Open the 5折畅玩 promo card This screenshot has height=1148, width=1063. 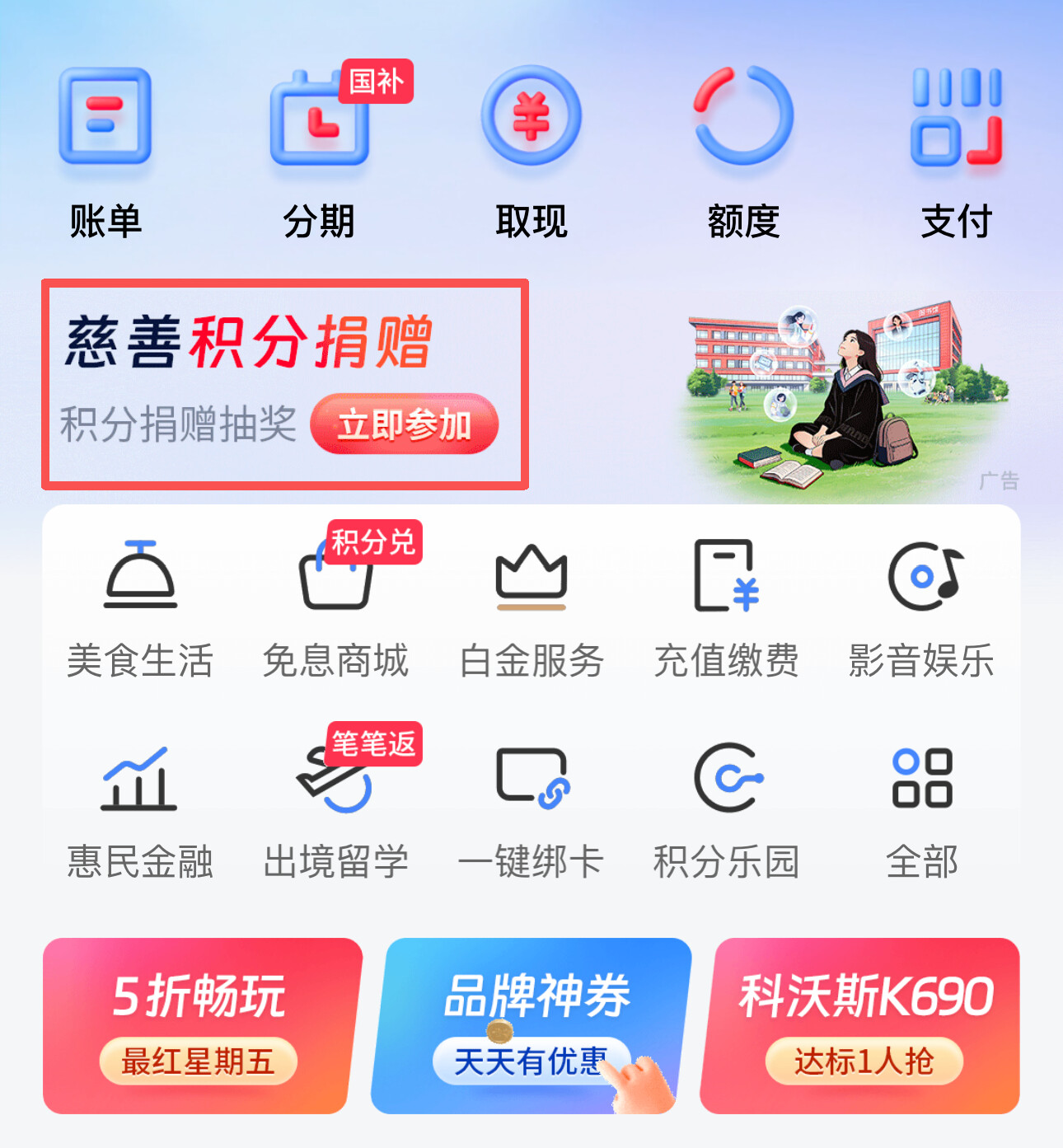[200, 1025]
